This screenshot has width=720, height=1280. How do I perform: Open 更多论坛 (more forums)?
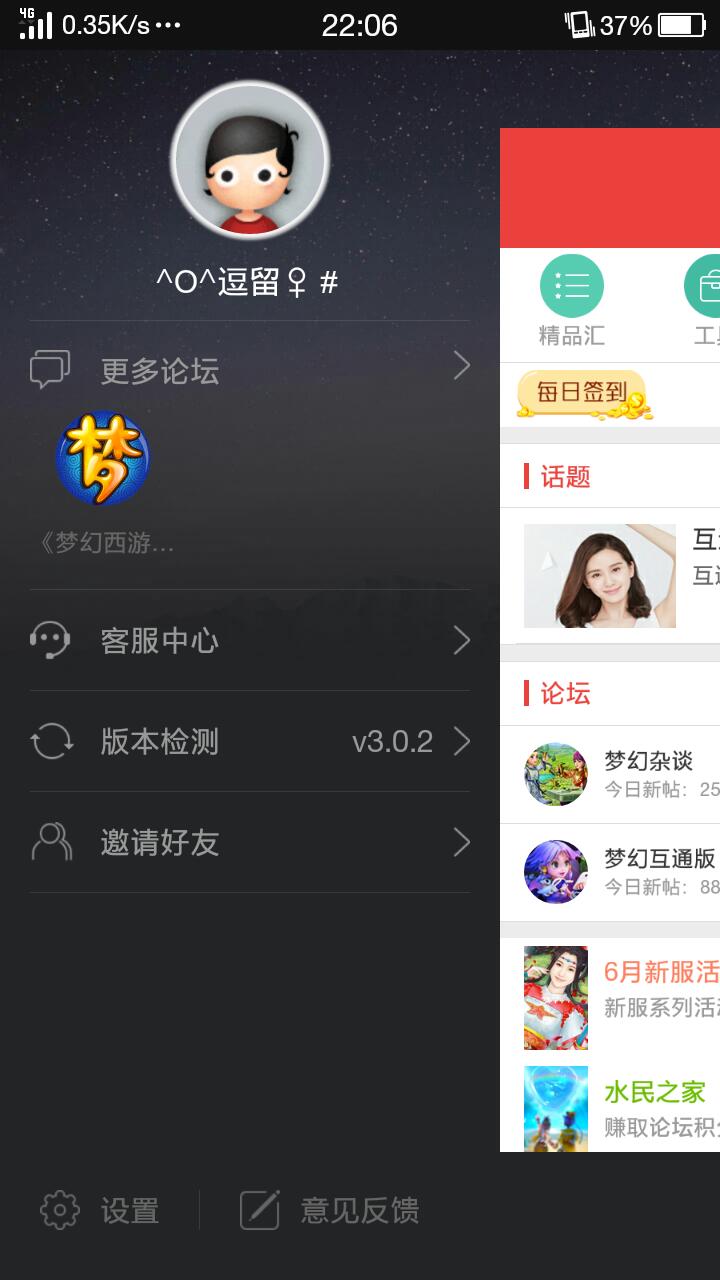coord(250,370)
